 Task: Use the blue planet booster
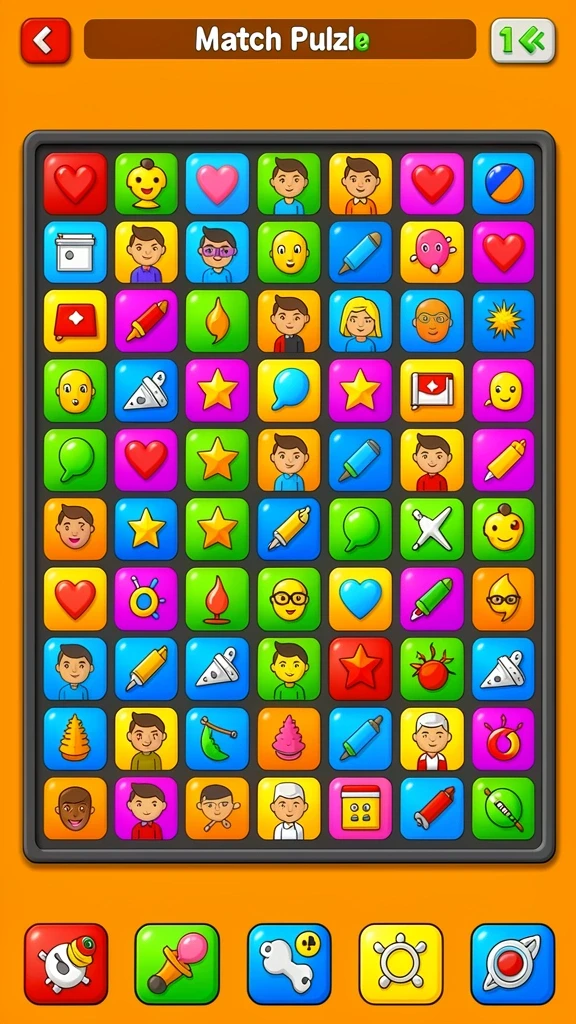click(513, 964)
